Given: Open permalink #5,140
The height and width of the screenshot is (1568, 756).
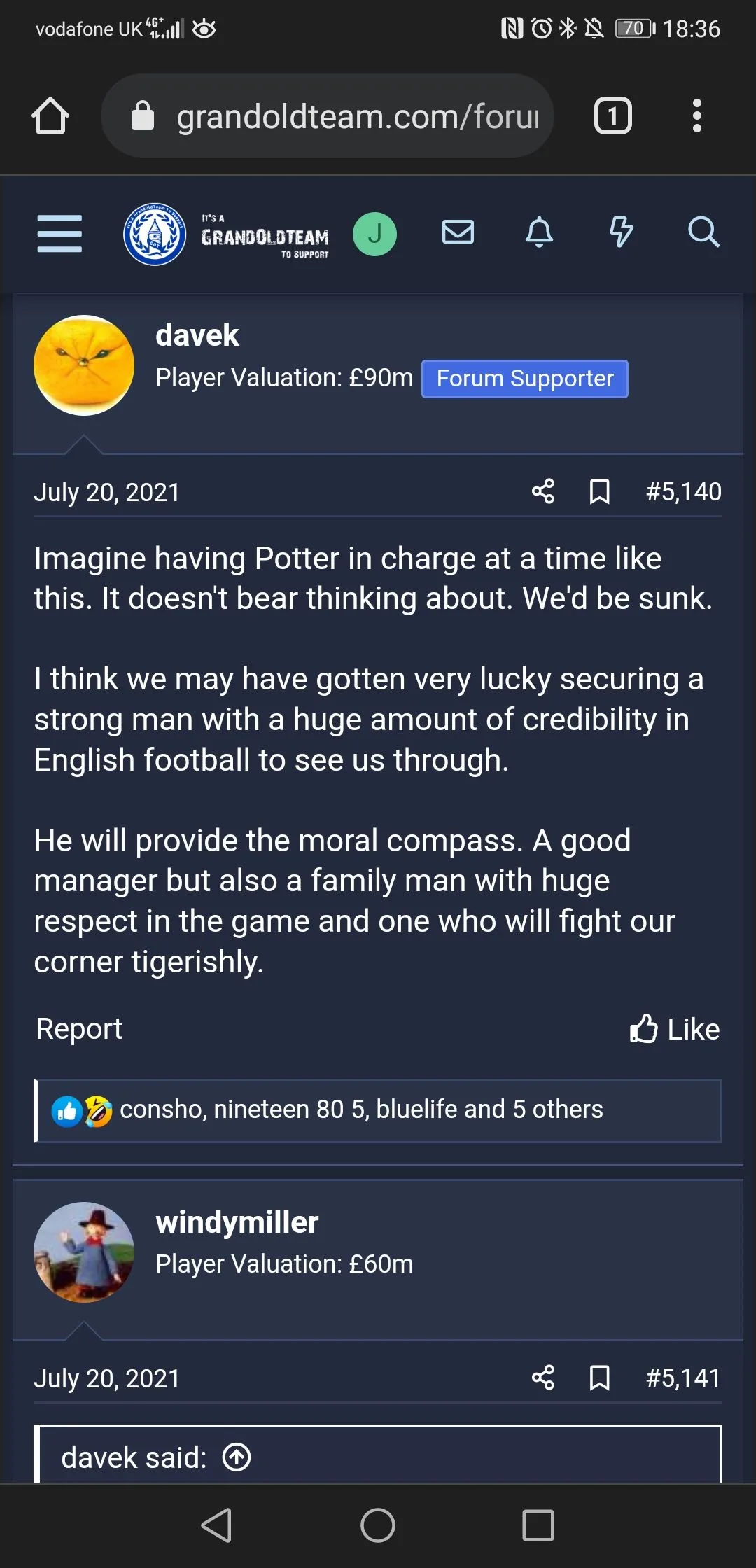Looking at the screenshot, I should pos(683,491).
